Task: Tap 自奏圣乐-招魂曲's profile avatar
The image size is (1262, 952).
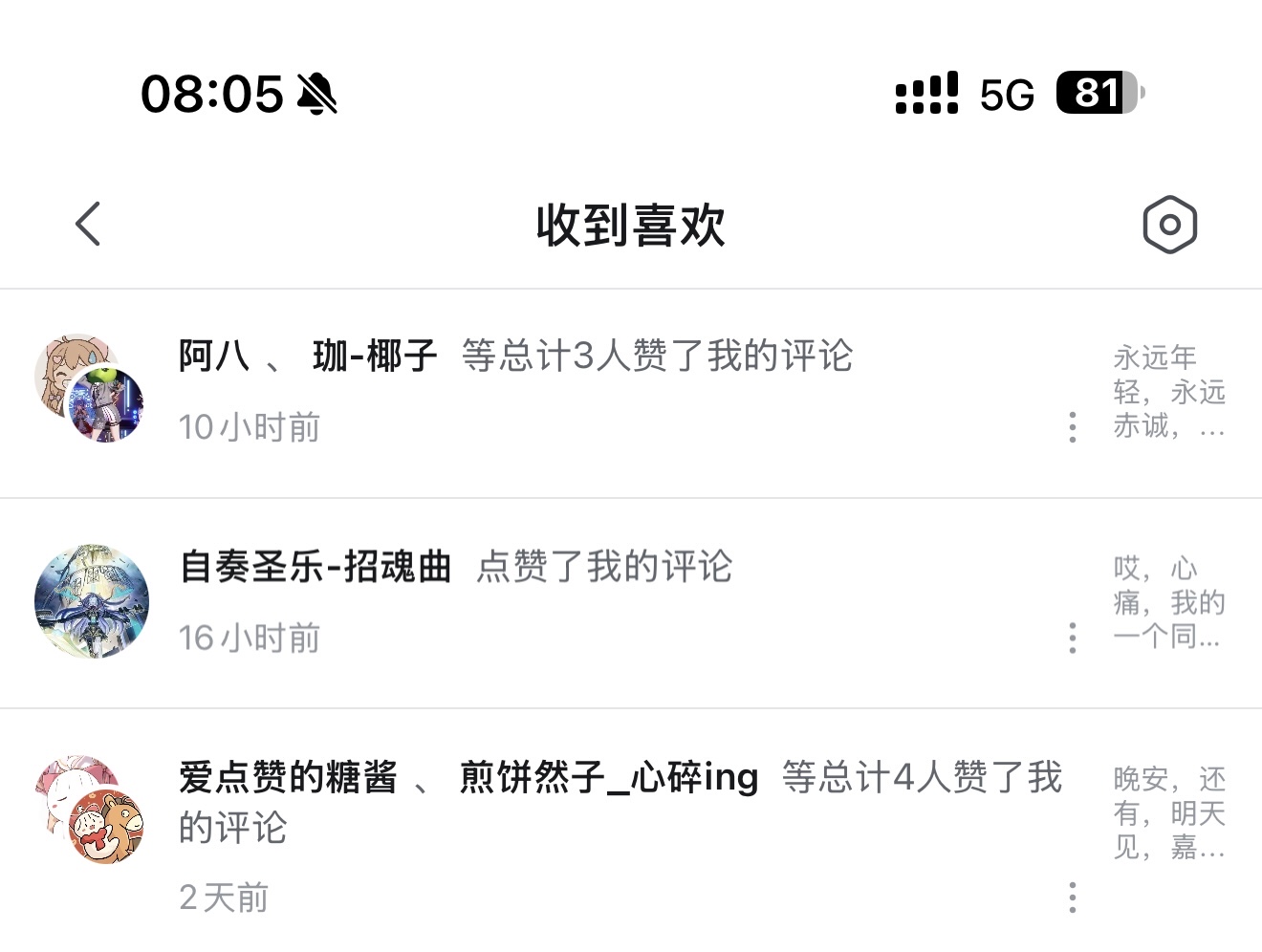Action: tap(92, 601)
